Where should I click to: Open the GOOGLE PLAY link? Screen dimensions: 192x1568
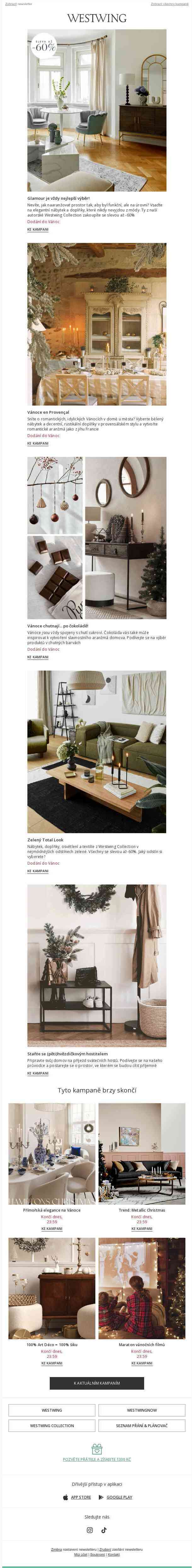pyautogui.click(x=118, y=1497)
